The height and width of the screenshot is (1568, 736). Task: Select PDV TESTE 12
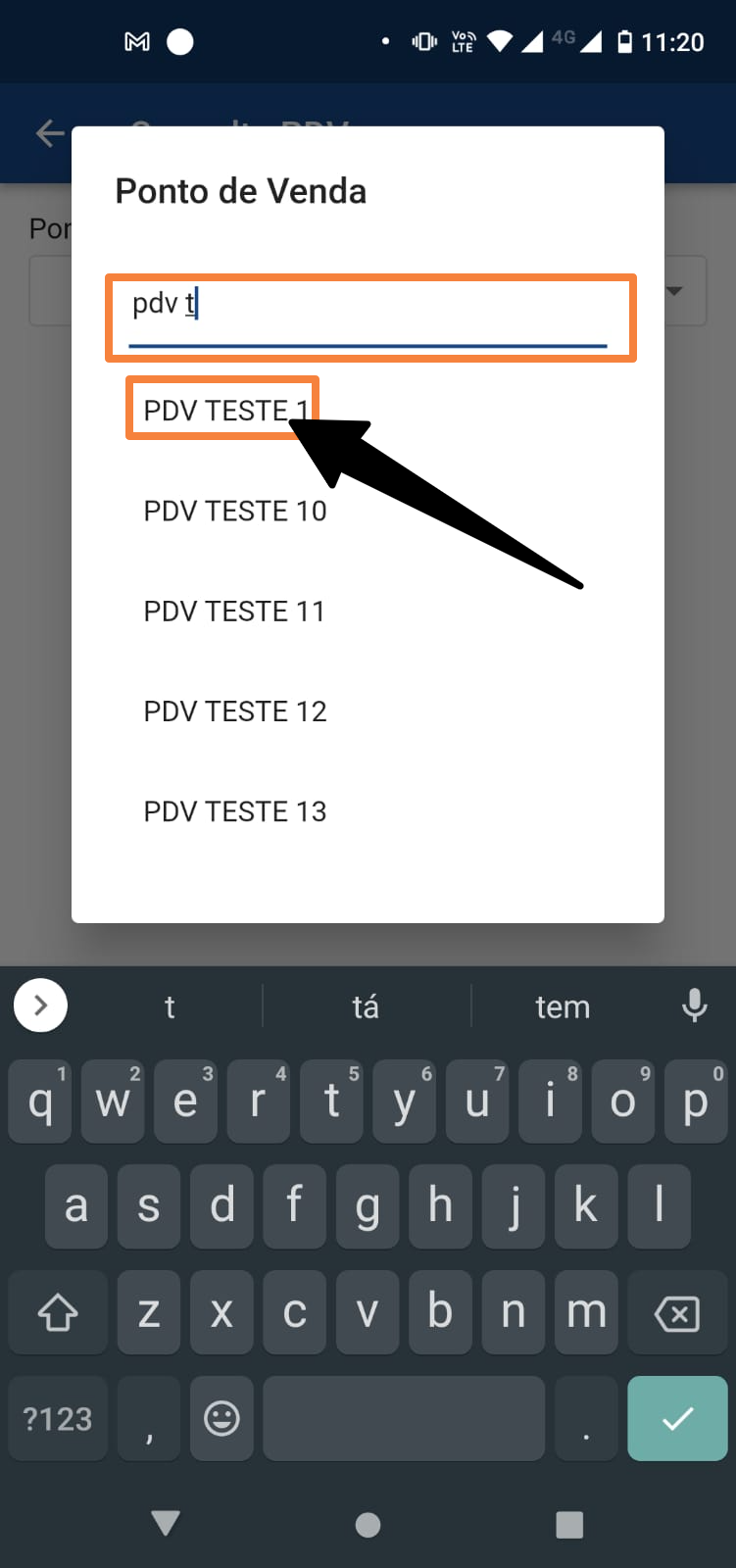[x=235, y=711]
